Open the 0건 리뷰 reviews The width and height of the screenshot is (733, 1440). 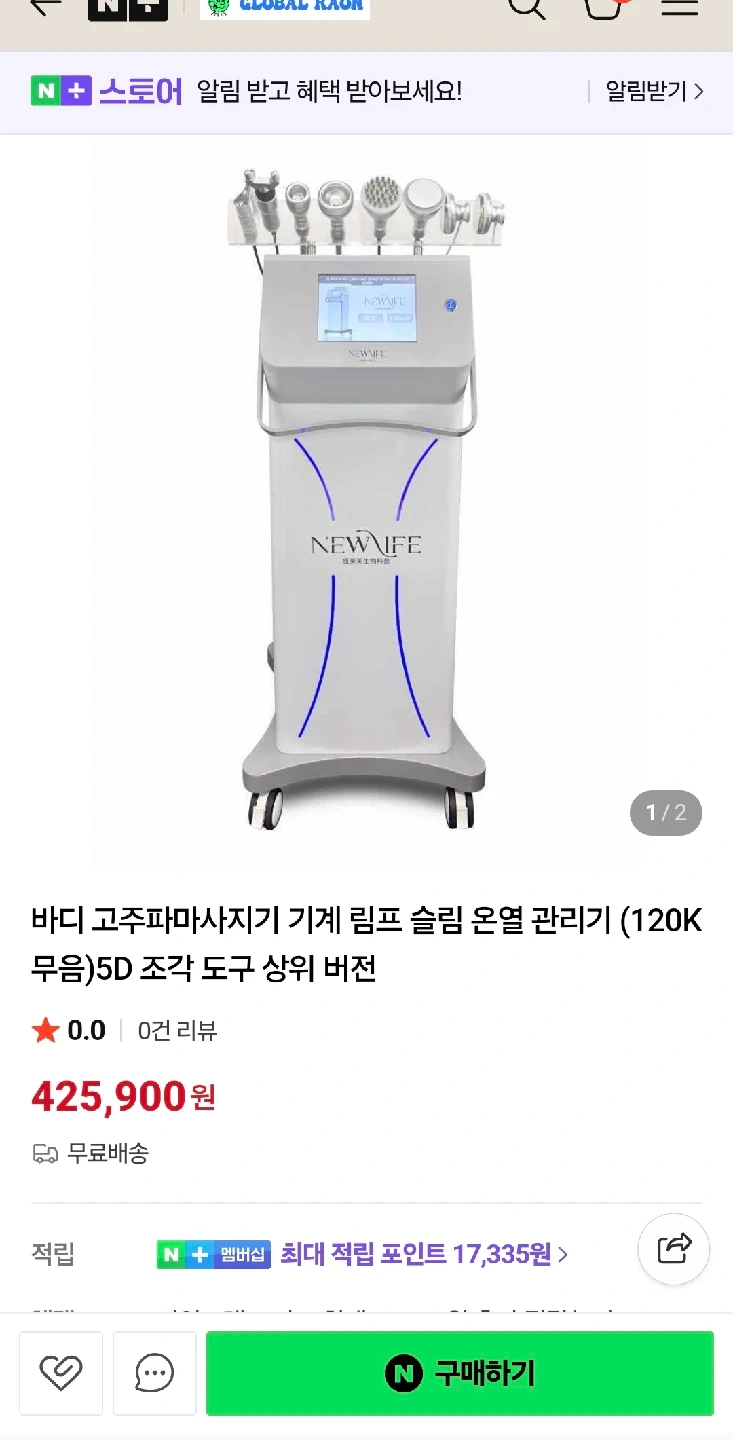[x=177, y=1031]
